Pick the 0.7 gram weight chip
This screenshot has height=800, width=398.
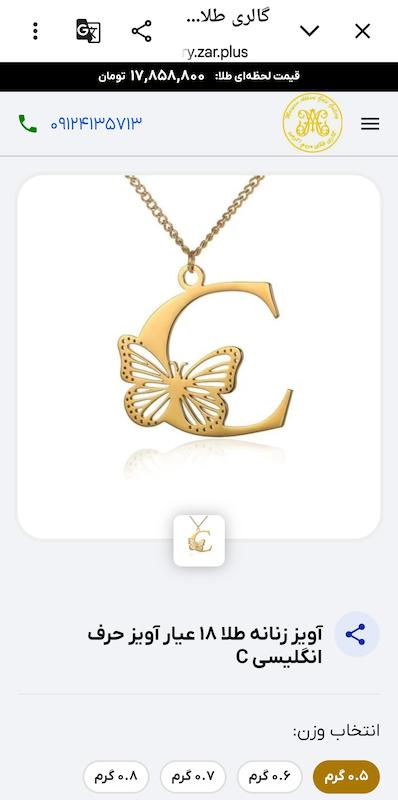(193, 776)
